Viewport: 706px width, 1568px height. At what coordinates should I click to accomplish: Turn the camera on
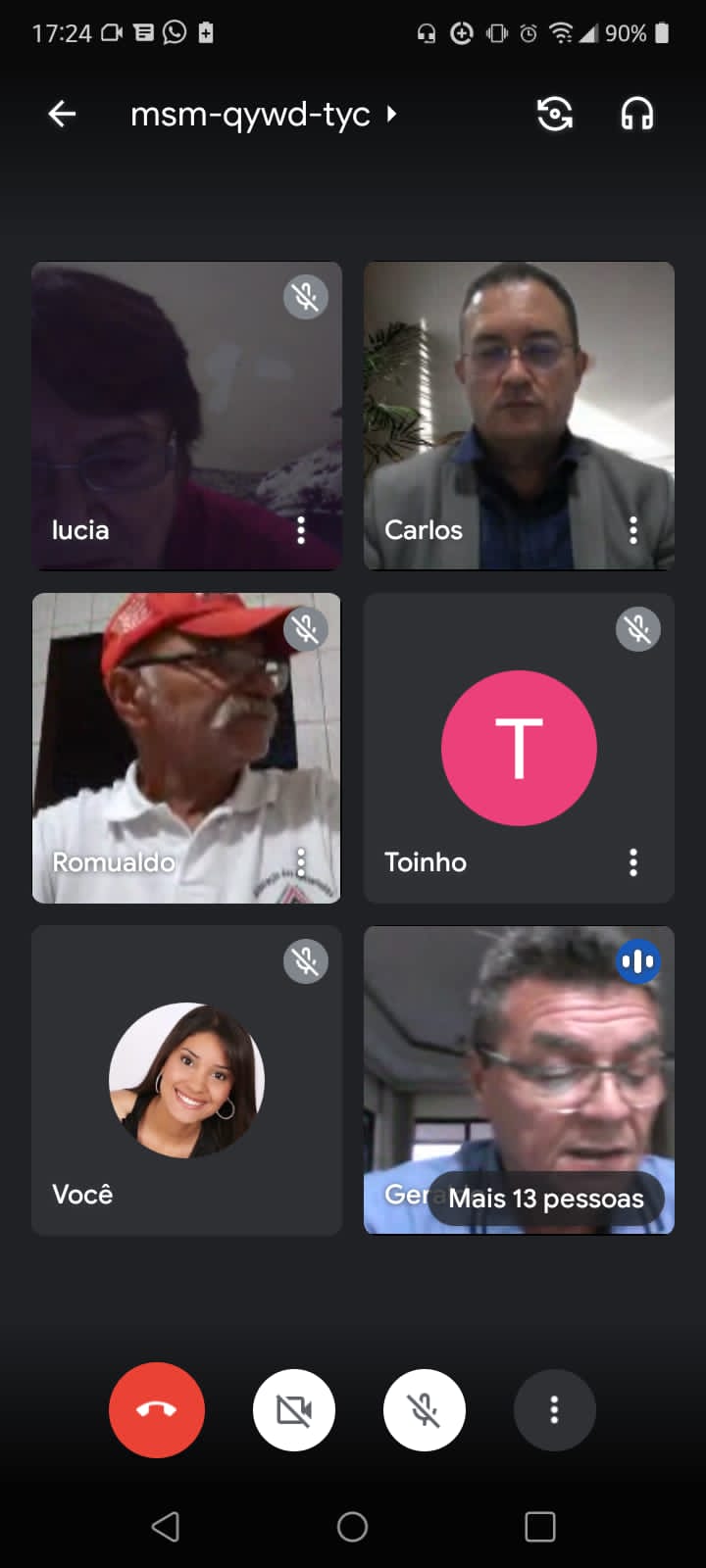294,1410
